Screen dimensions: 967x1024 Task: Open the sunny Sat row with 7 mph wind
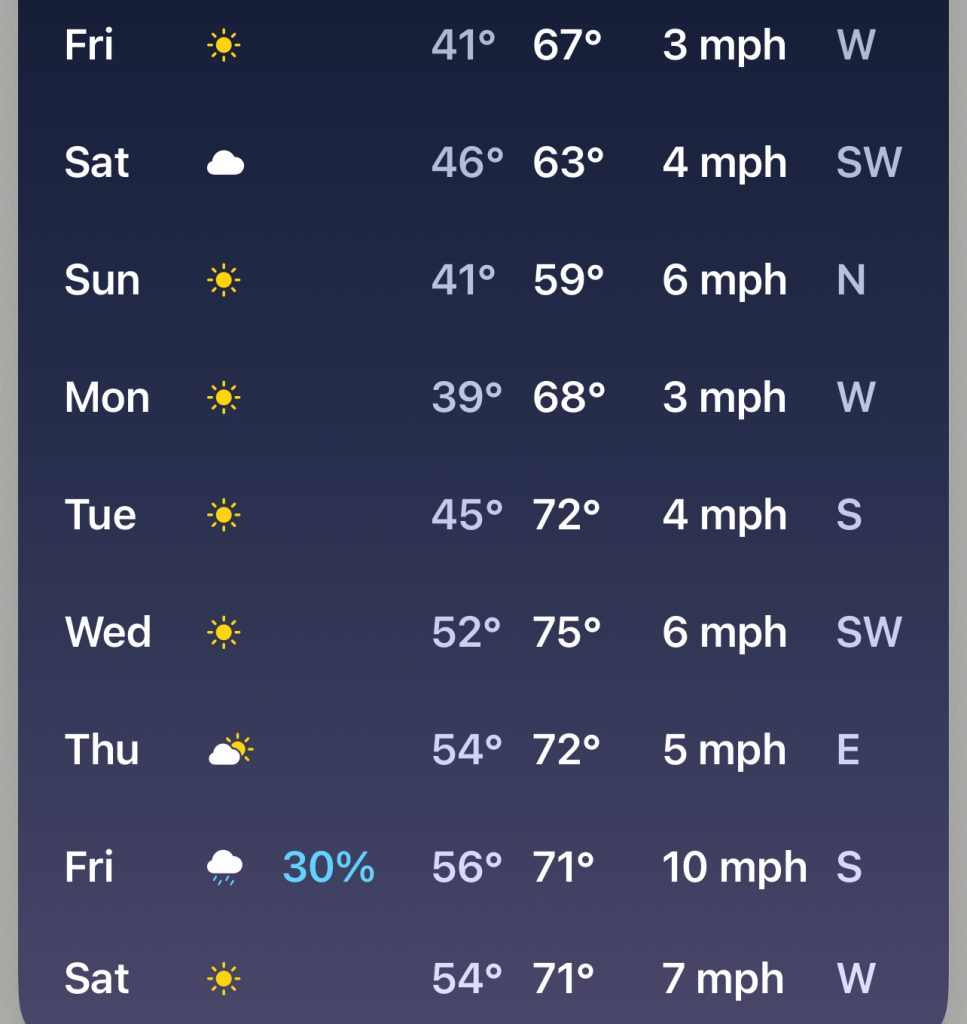[483, 978]
